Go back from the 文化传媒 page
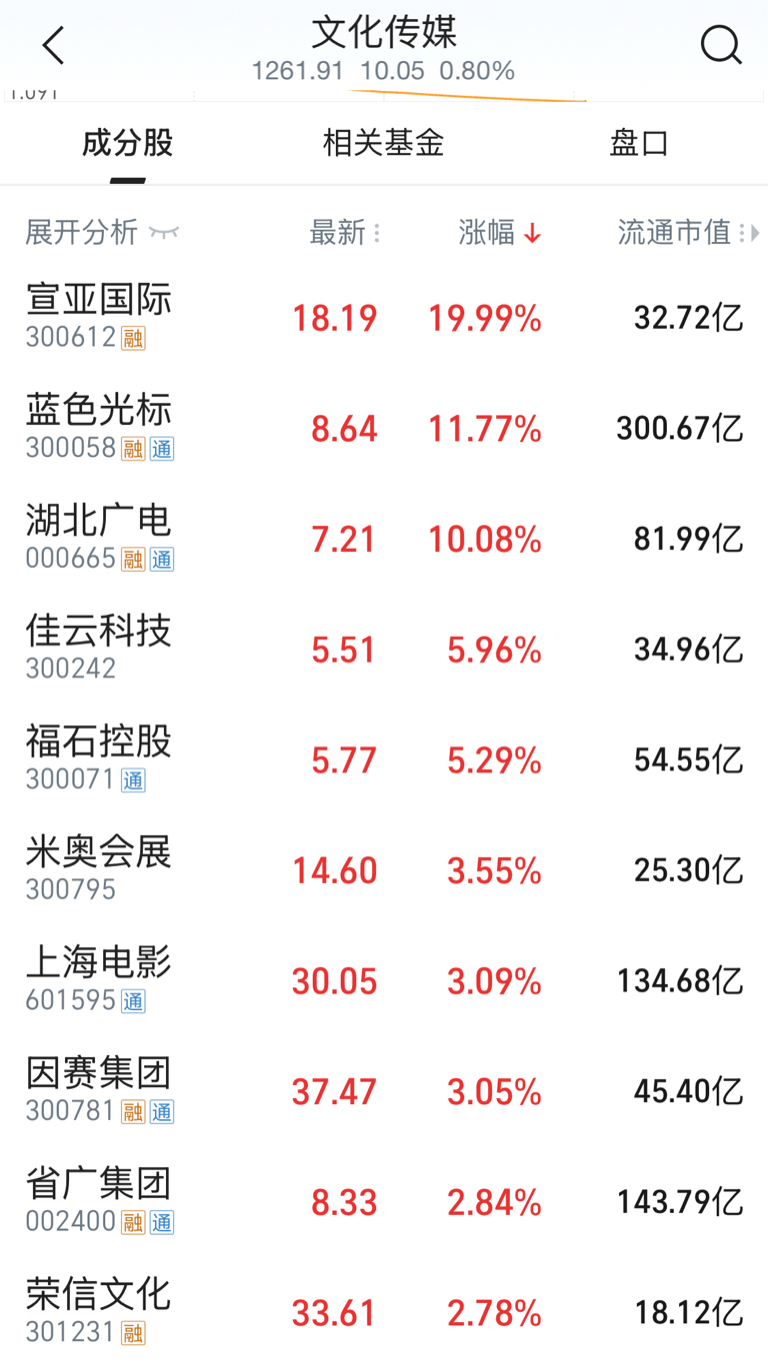 pyautogui.click(x=53, y=46)
